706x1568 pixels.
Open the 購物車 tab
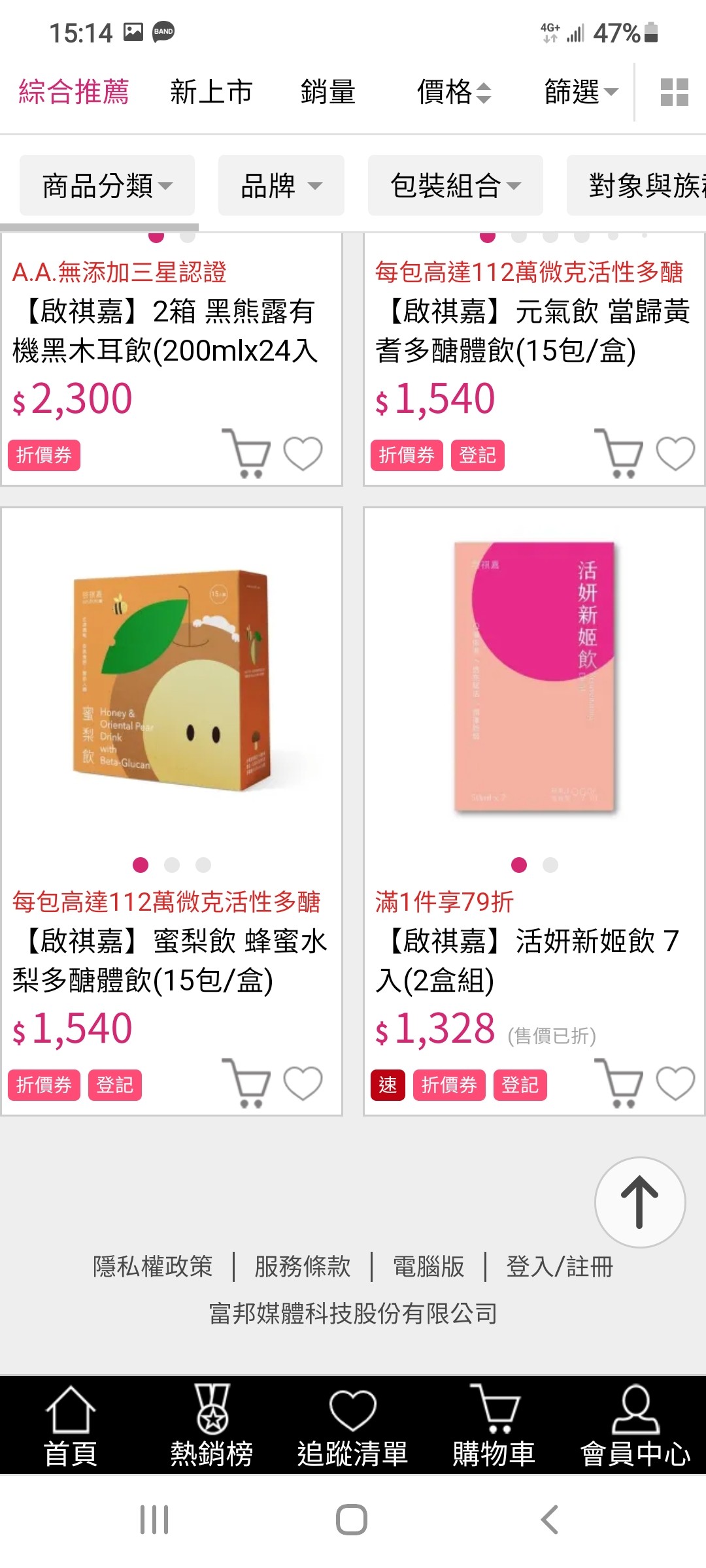[494, 1426]
